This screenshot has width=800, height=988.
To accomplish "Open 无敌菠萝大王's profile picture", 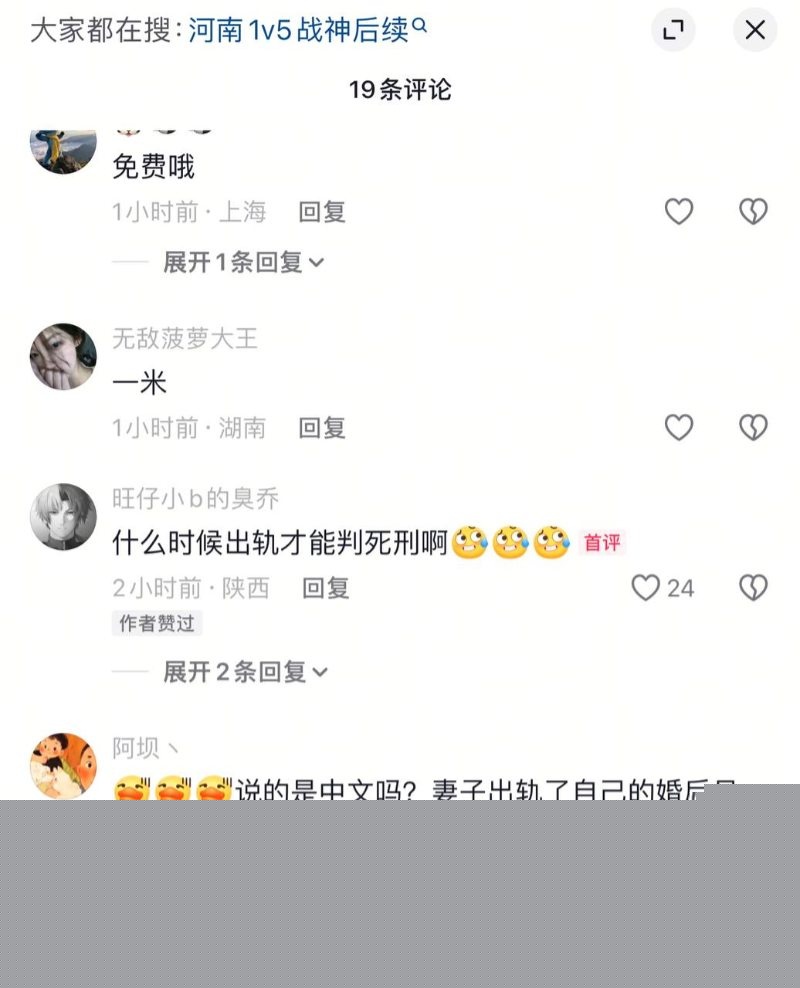I will (x=62, y=357).
